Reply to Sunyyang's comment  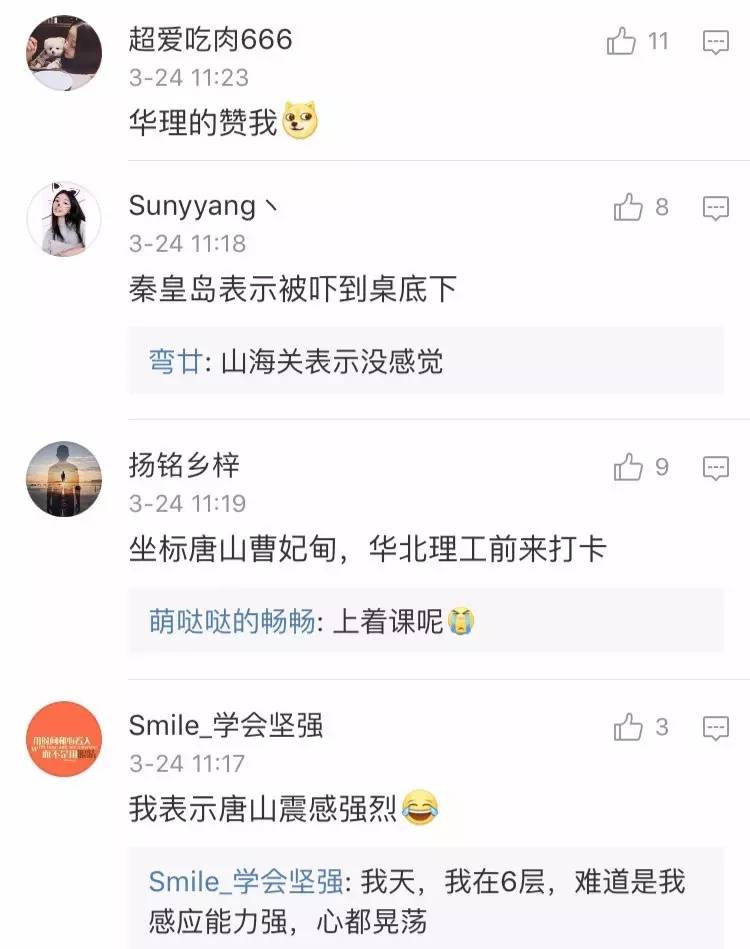[715, 208]
